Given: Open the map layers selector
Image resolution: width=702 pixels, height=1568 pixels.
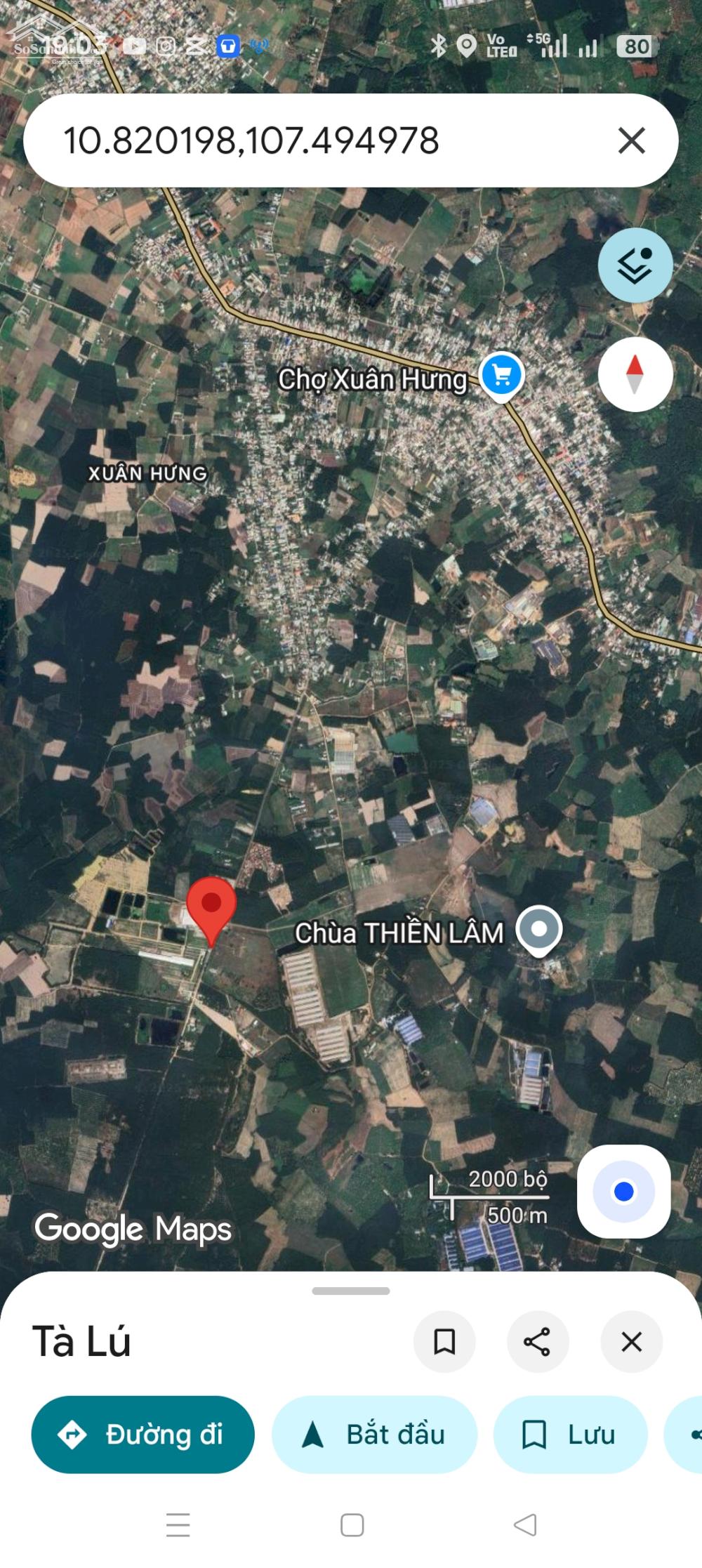Looking at the screenshot, I should tap(635, 265).
